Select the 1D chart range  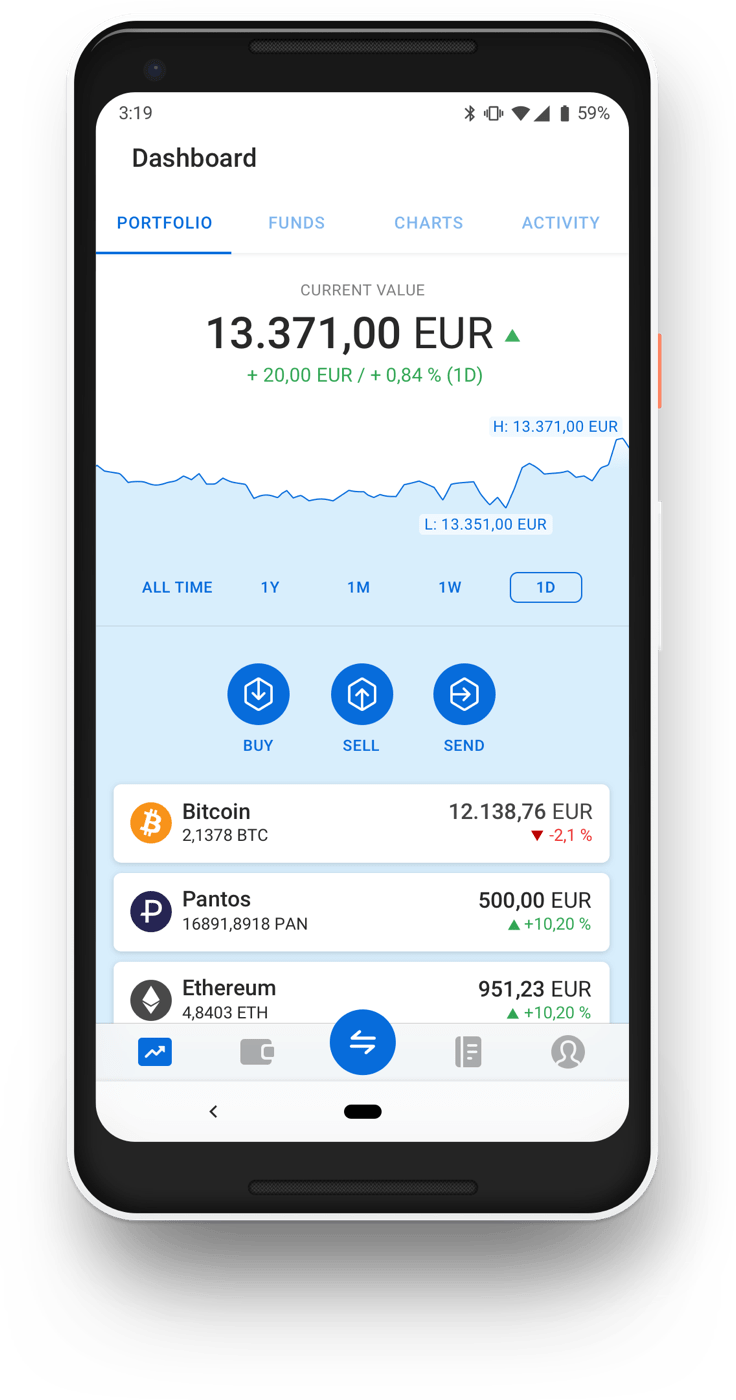click(545, 587)
